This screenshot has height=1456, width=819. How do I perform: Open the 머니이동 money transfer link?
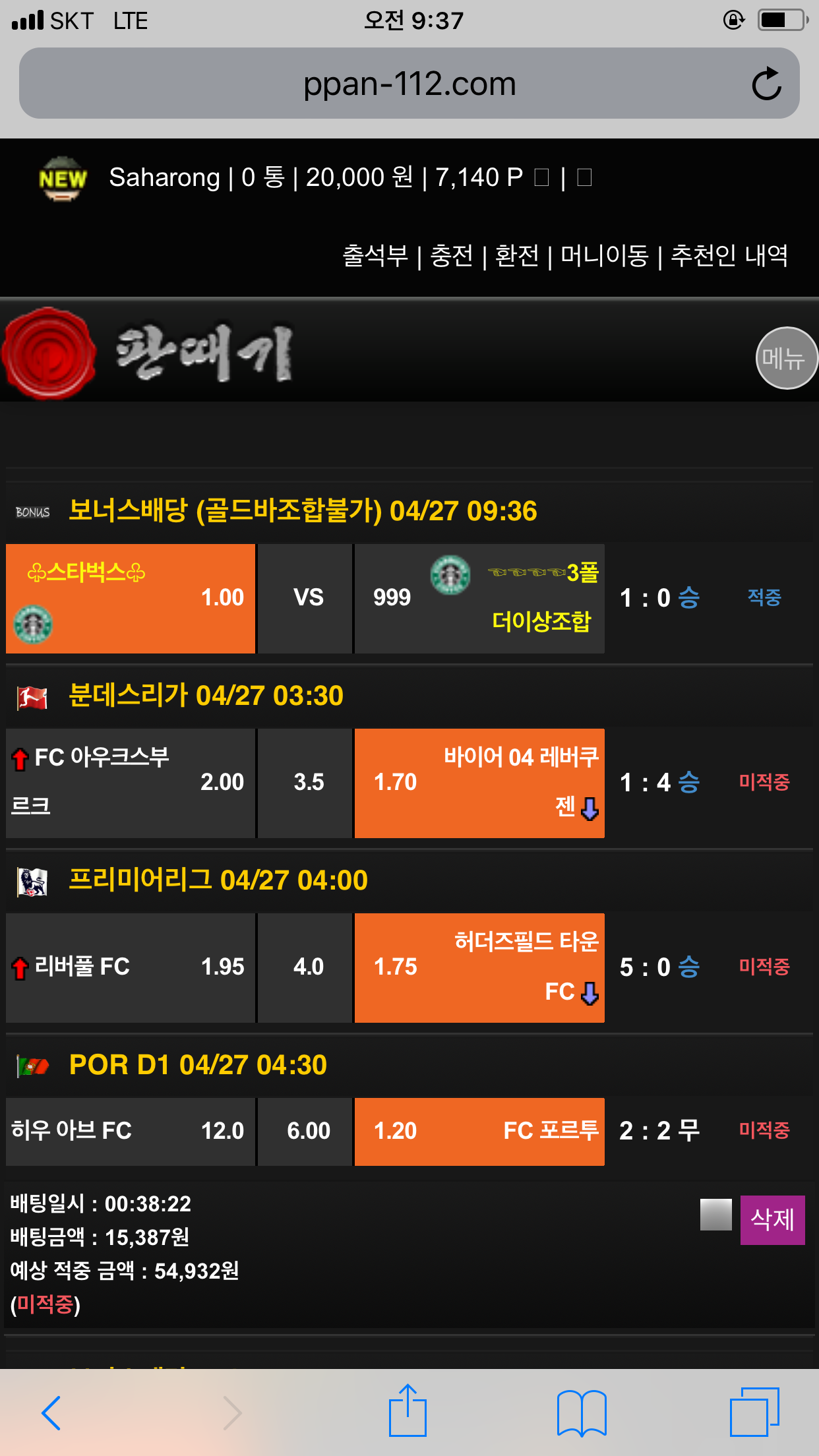coord(604,256)
